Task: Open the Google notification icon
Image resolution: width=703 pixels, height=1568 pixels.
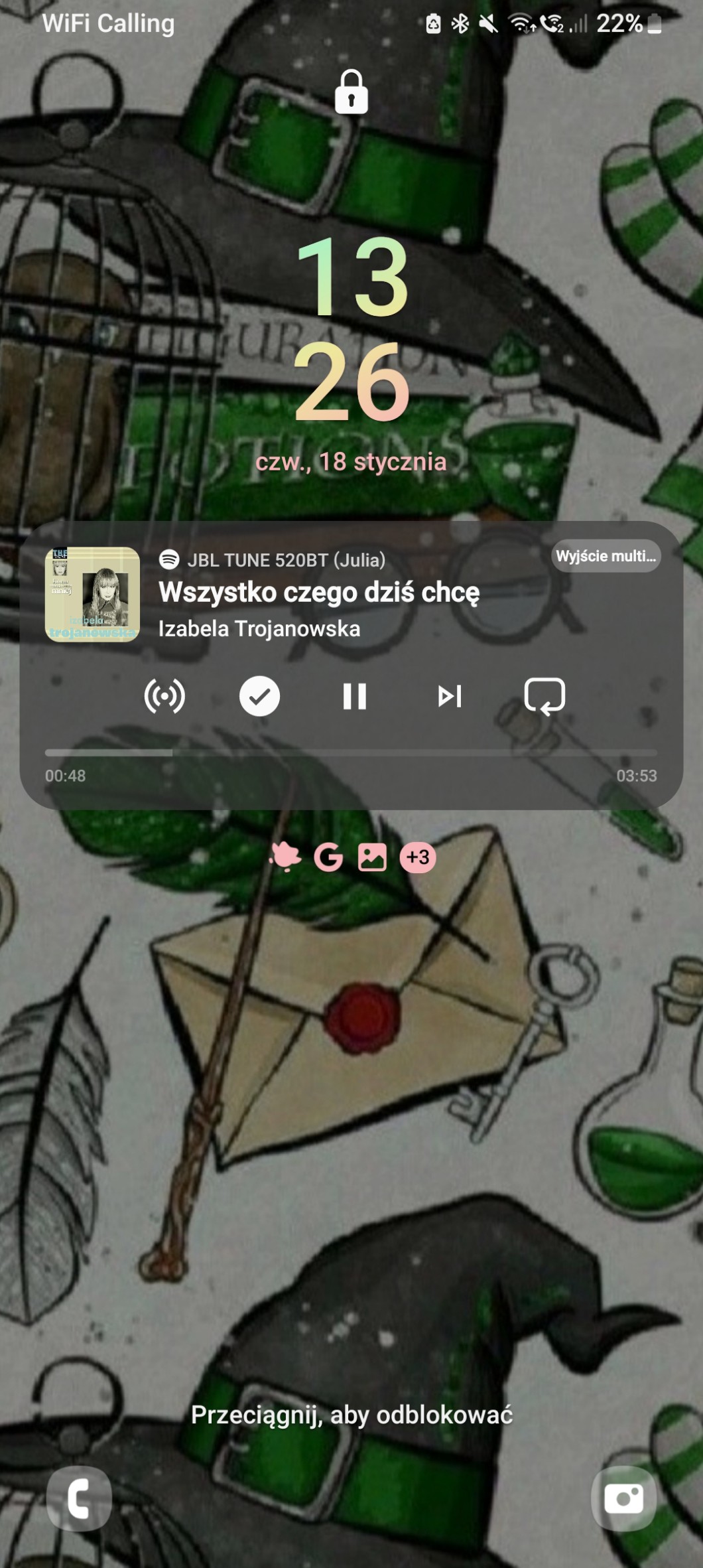Action: [328, 857]
